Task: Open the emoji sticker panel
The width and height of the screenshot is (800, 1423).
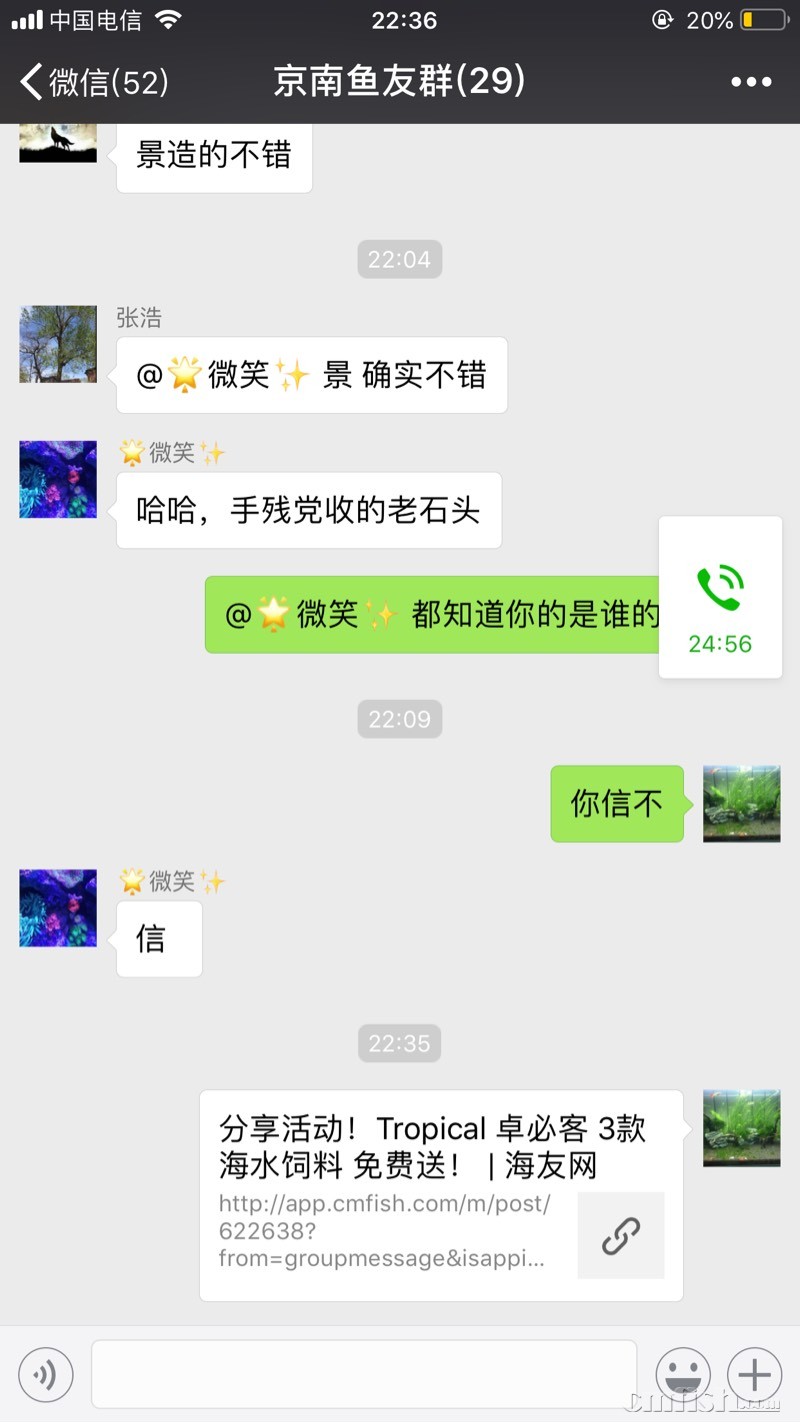Action: click(x=683, y=1375)
